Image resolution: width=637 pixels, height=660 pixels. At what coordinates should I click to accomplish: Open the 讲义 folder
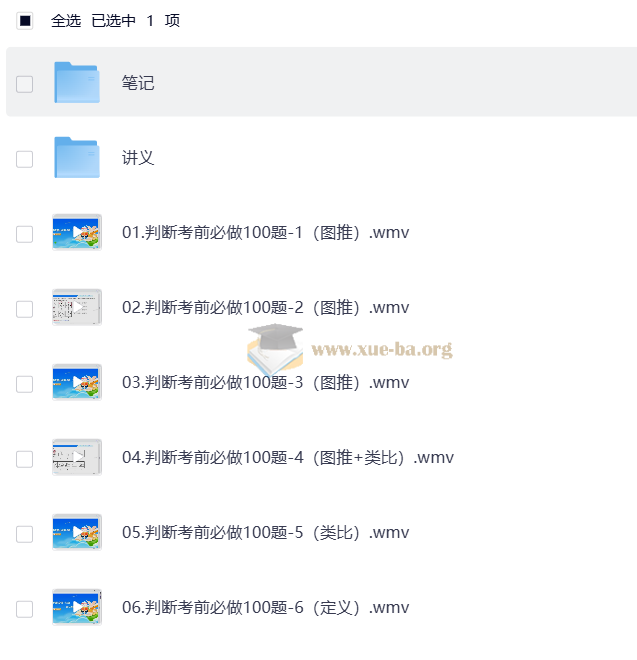point(138,158)
